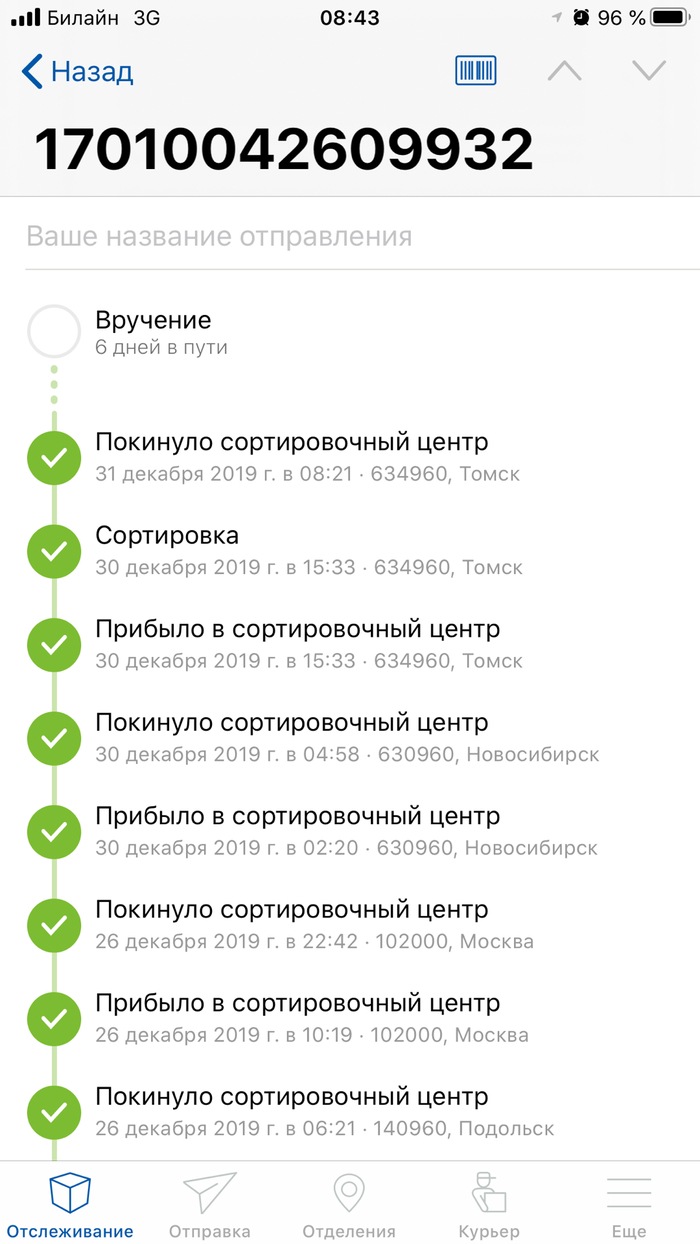
Task: Open the Отделения tab
Action: pos(349,1205)
